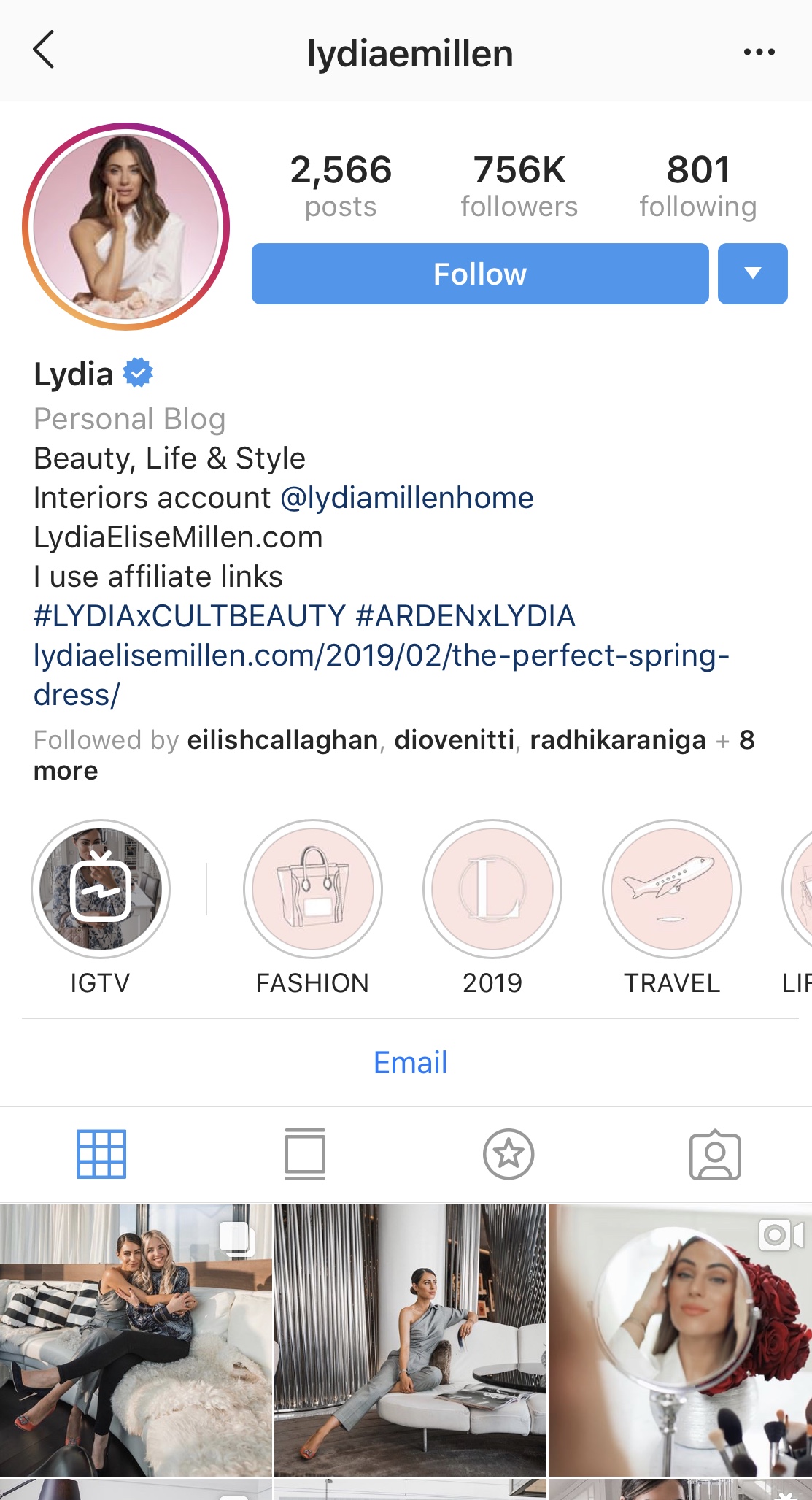Email Lydia via the Email button
This screenshot has height=1500, width=812.
click(410, 1063)
